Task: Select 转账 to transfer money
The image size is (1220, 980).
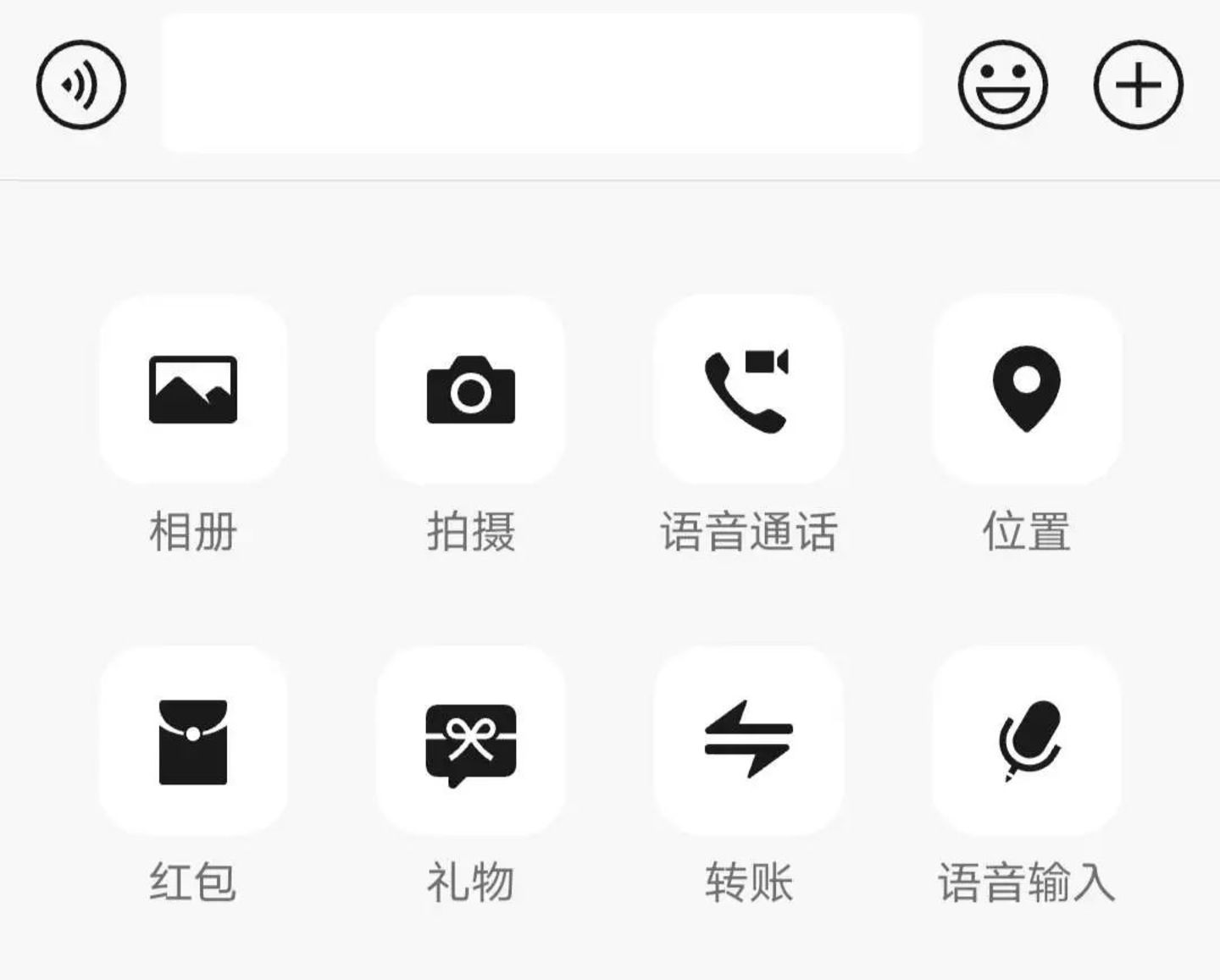Action: pos(749,741)
